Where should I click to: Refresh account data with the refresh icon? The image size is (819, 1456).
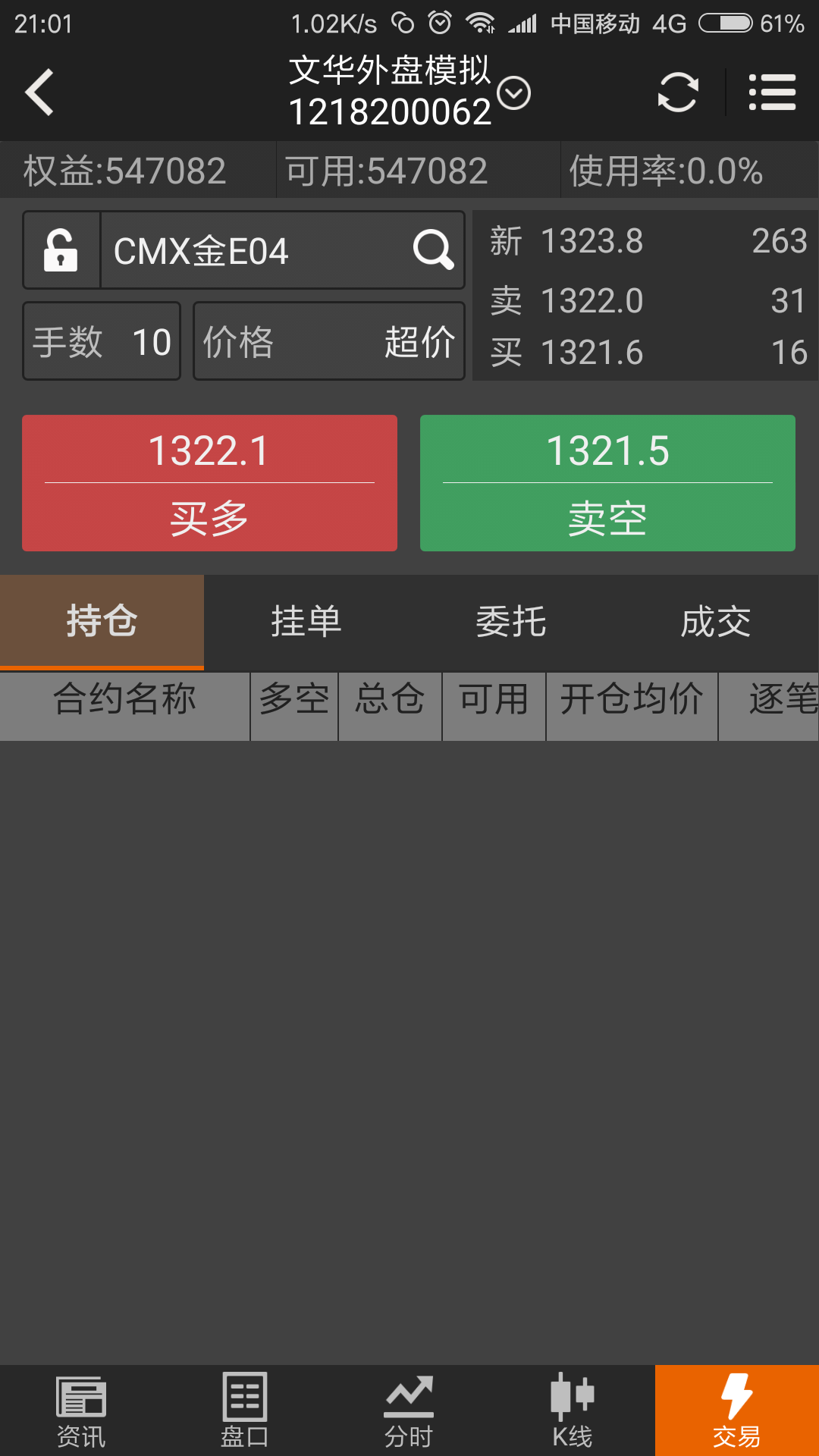coord(677,93)
